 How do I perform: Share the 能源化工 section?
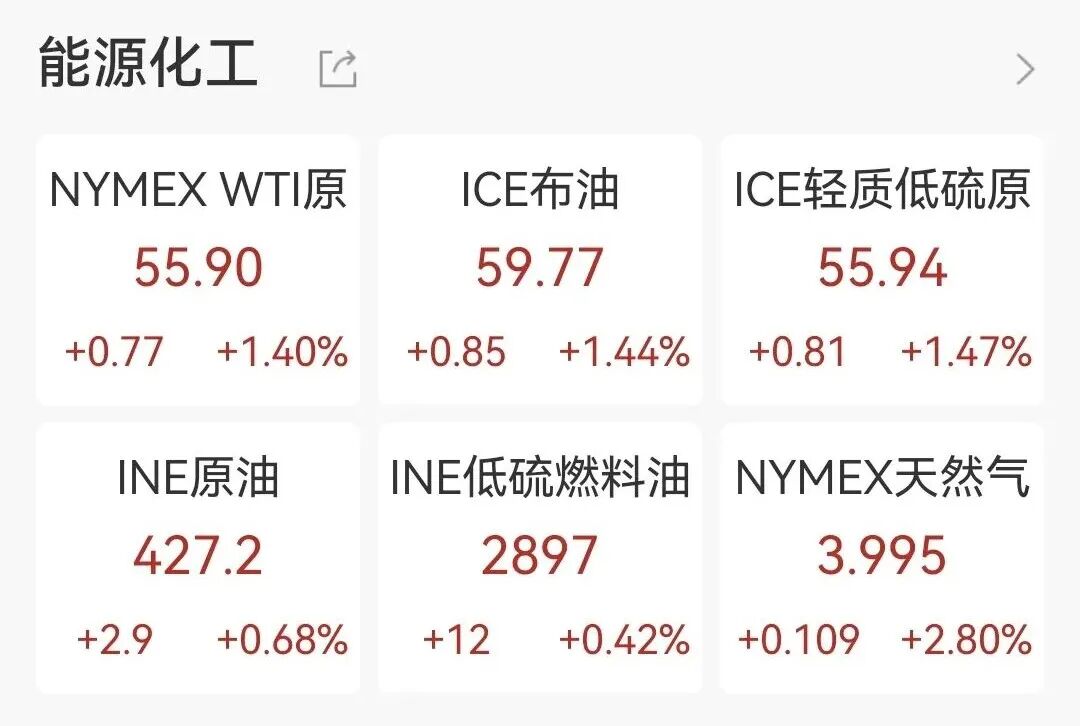click(x=338, y=69)
